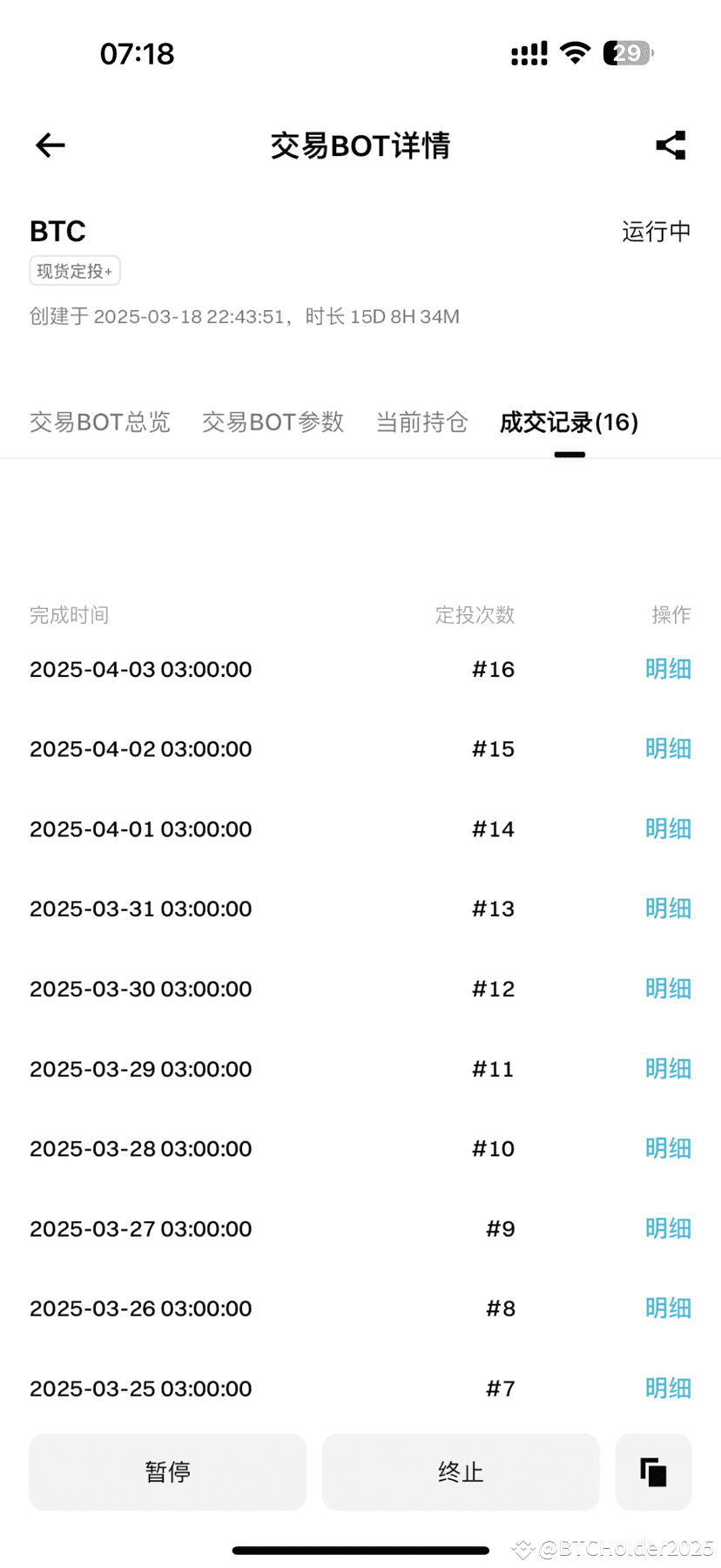This screenshot has height=1568, width=721.
Task: Terminate the bot with 终止
Action: point(461,1472)
